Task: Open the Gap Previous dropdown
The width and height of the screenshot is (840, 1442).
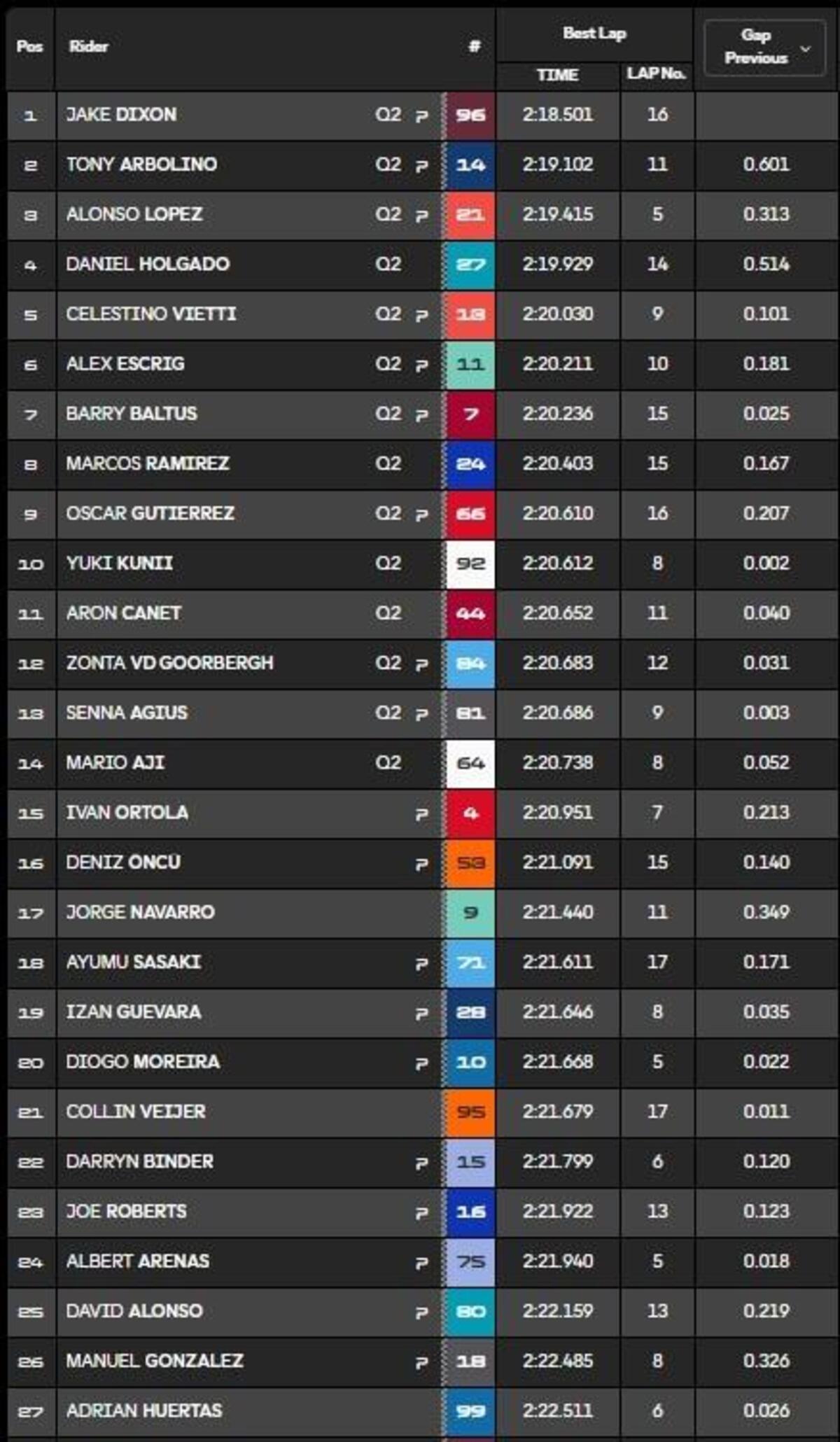Action: pyautogui.click(x=765, y=47)
